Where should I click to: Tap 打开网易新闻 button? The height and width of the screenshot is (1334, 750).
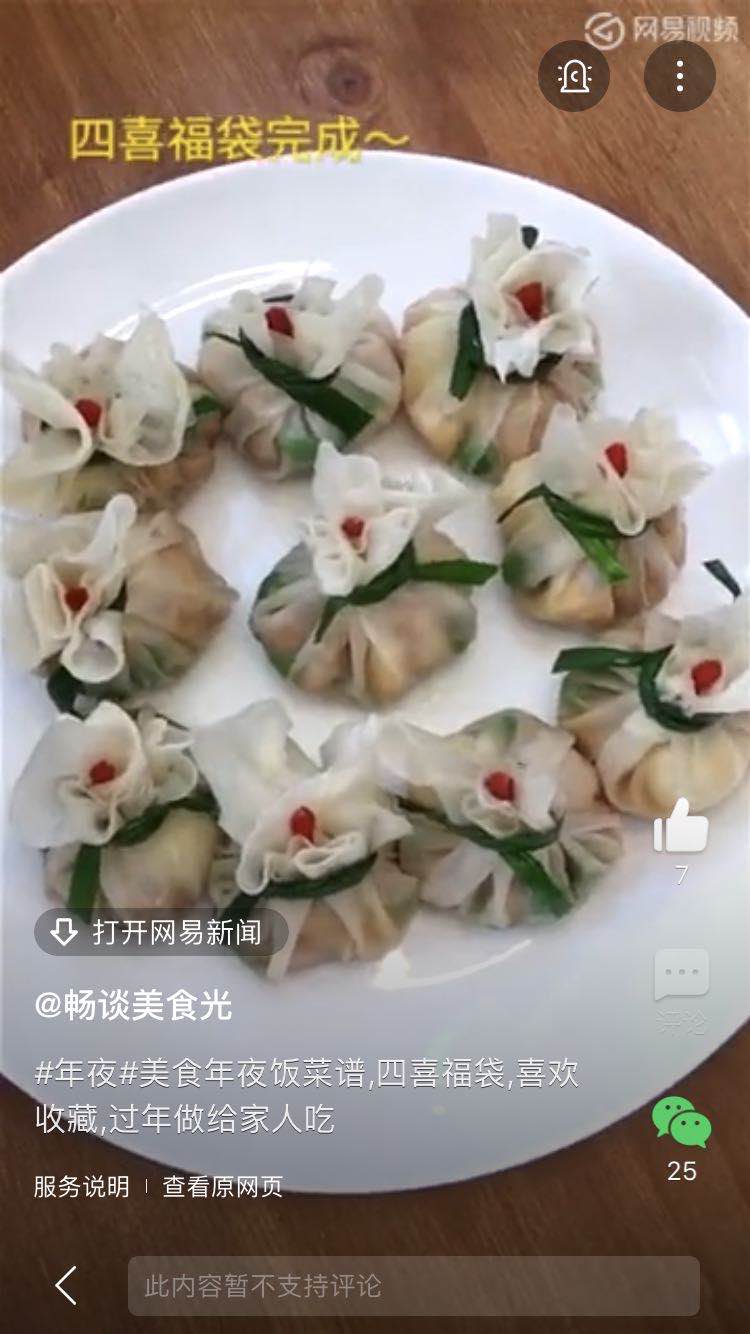click(162, 932)
